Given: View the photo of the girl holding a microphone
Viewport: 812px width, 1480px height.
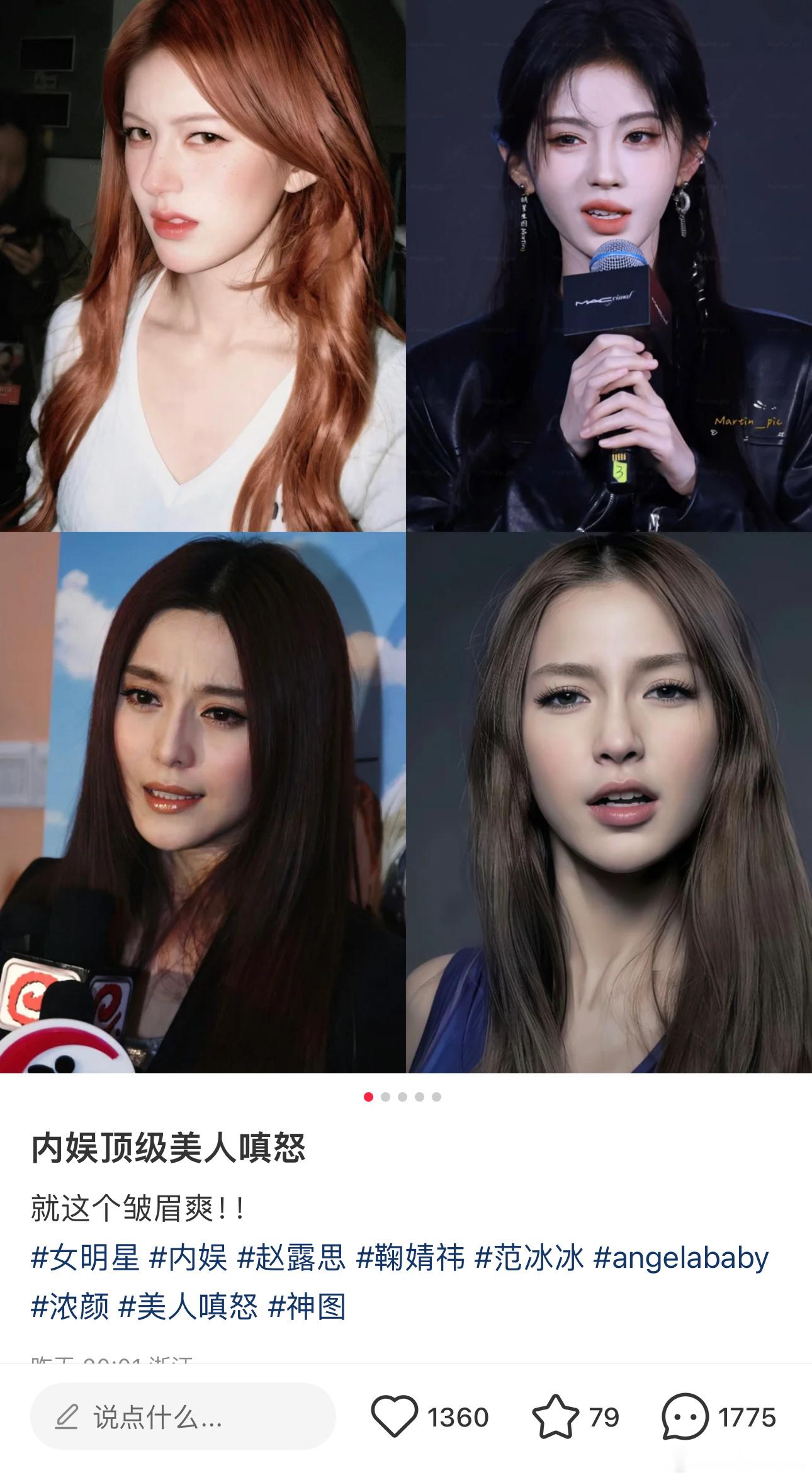Looking at the screenshot, I should [607, 264].
